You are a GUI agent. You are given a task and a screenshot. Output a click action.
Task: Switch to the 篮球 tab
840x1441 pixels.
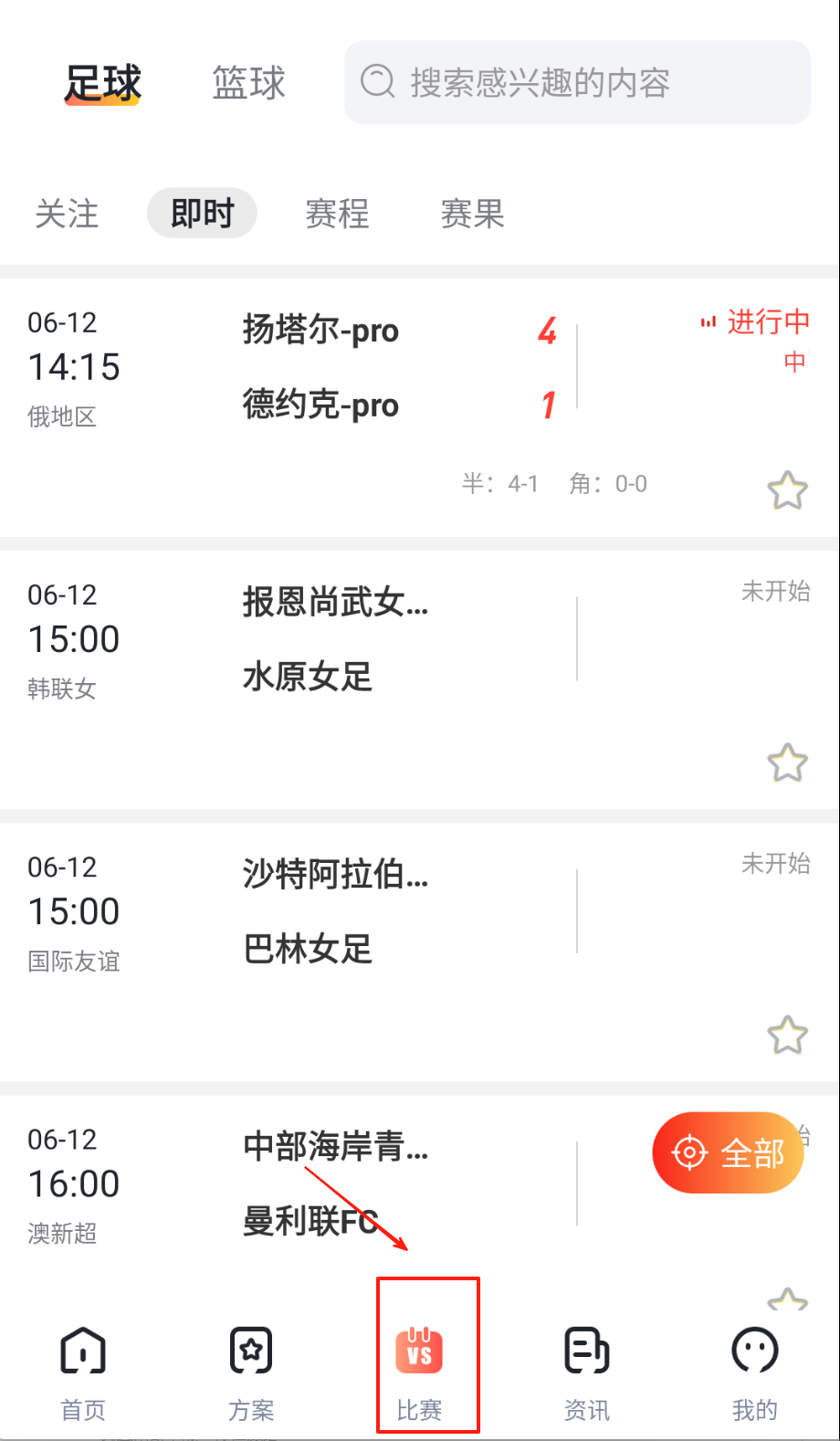point(248,83)
